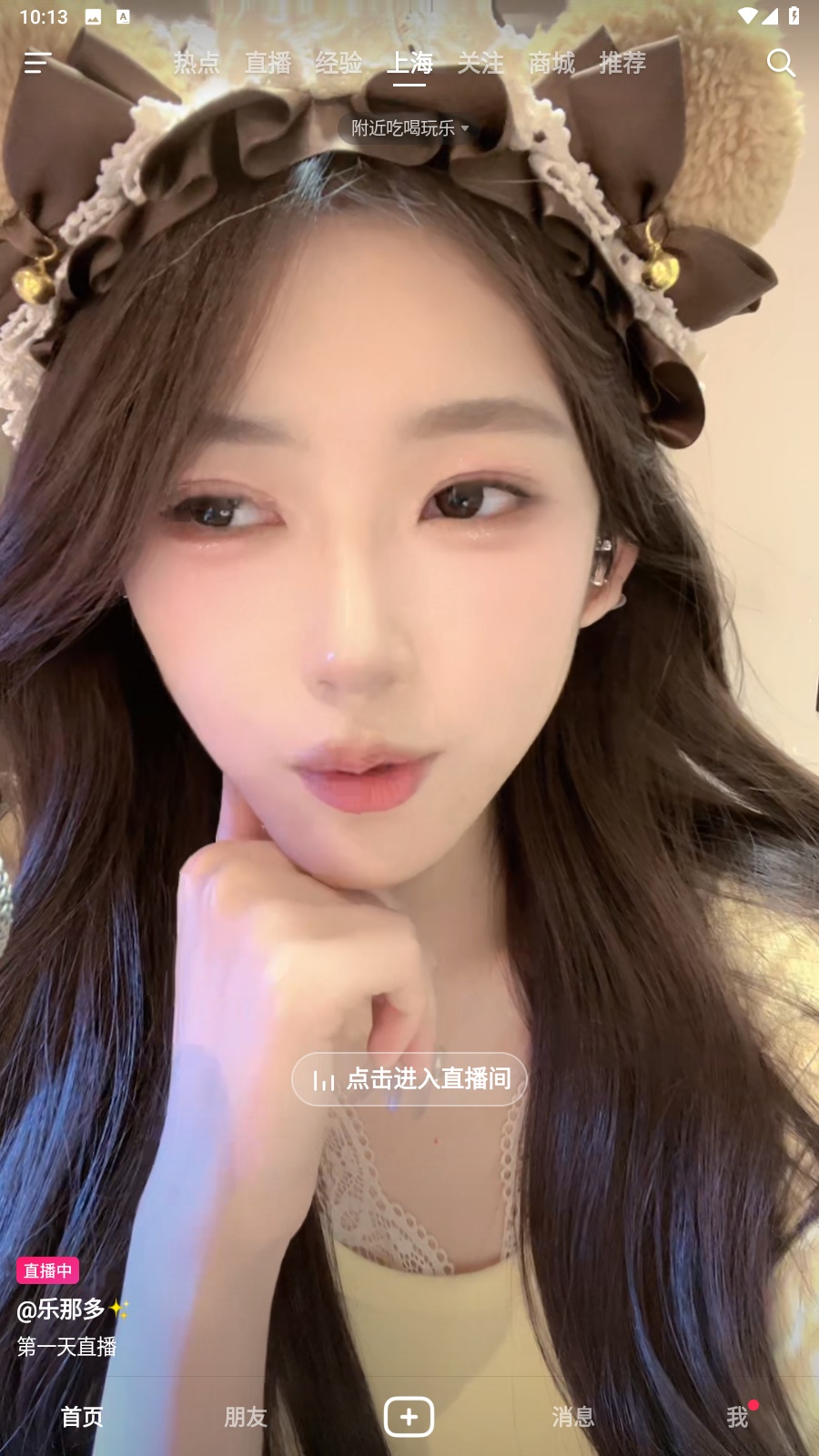Expand the 附近吃喝玩乐 dropdown

tap(409, 128)
